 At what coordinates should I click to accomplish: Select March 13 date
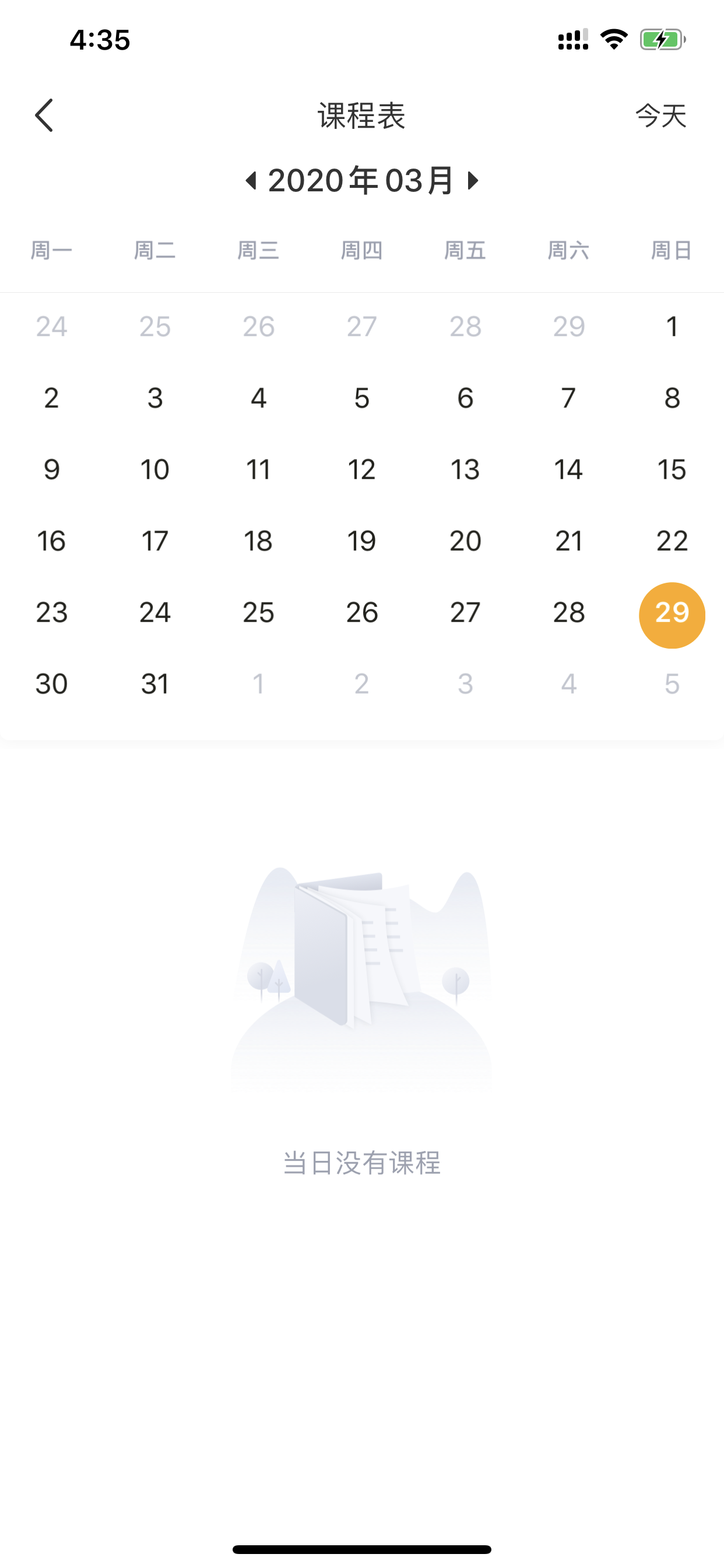point(465,470)
